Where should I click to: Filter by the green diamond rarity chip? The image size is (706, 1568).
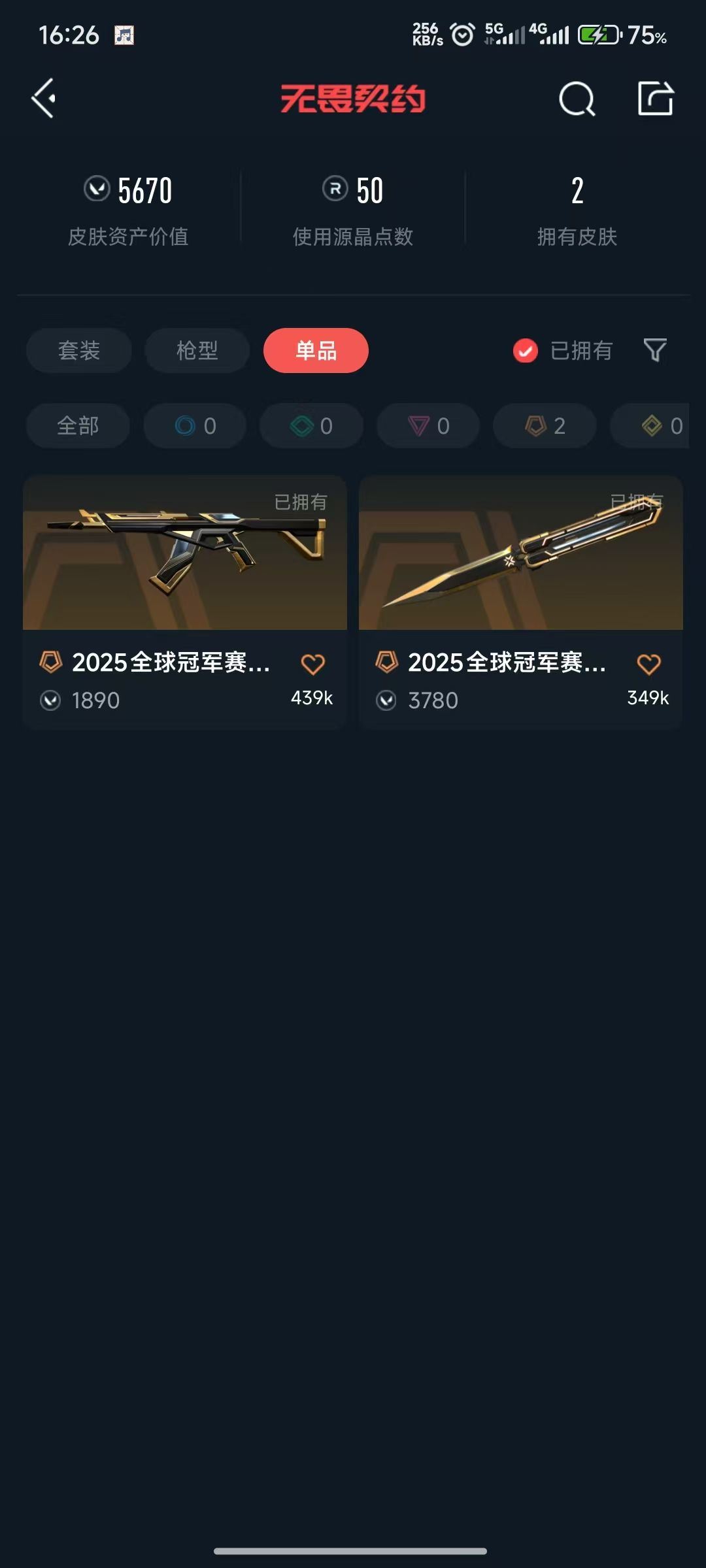click(311, 426)
